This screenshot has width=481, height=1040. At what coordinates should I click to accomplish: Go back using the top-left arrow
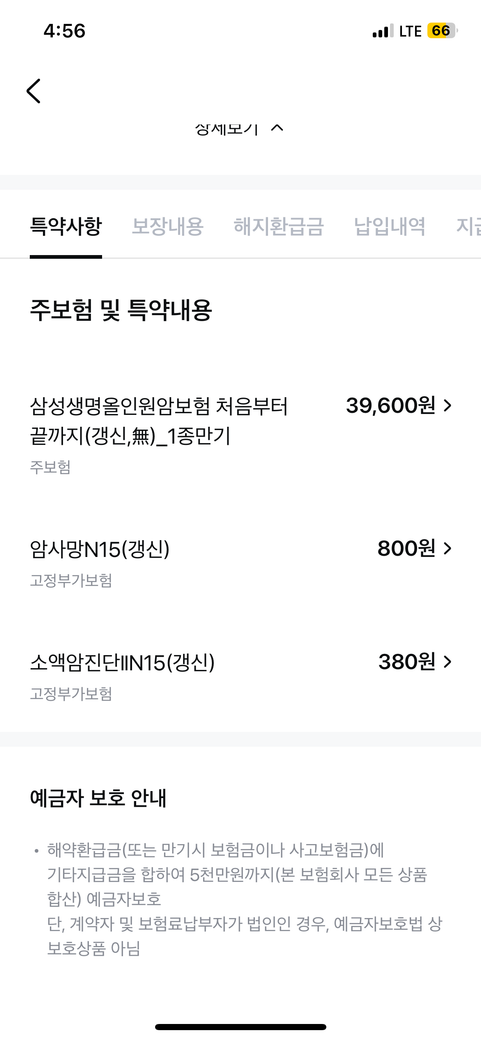click(33, 91)
